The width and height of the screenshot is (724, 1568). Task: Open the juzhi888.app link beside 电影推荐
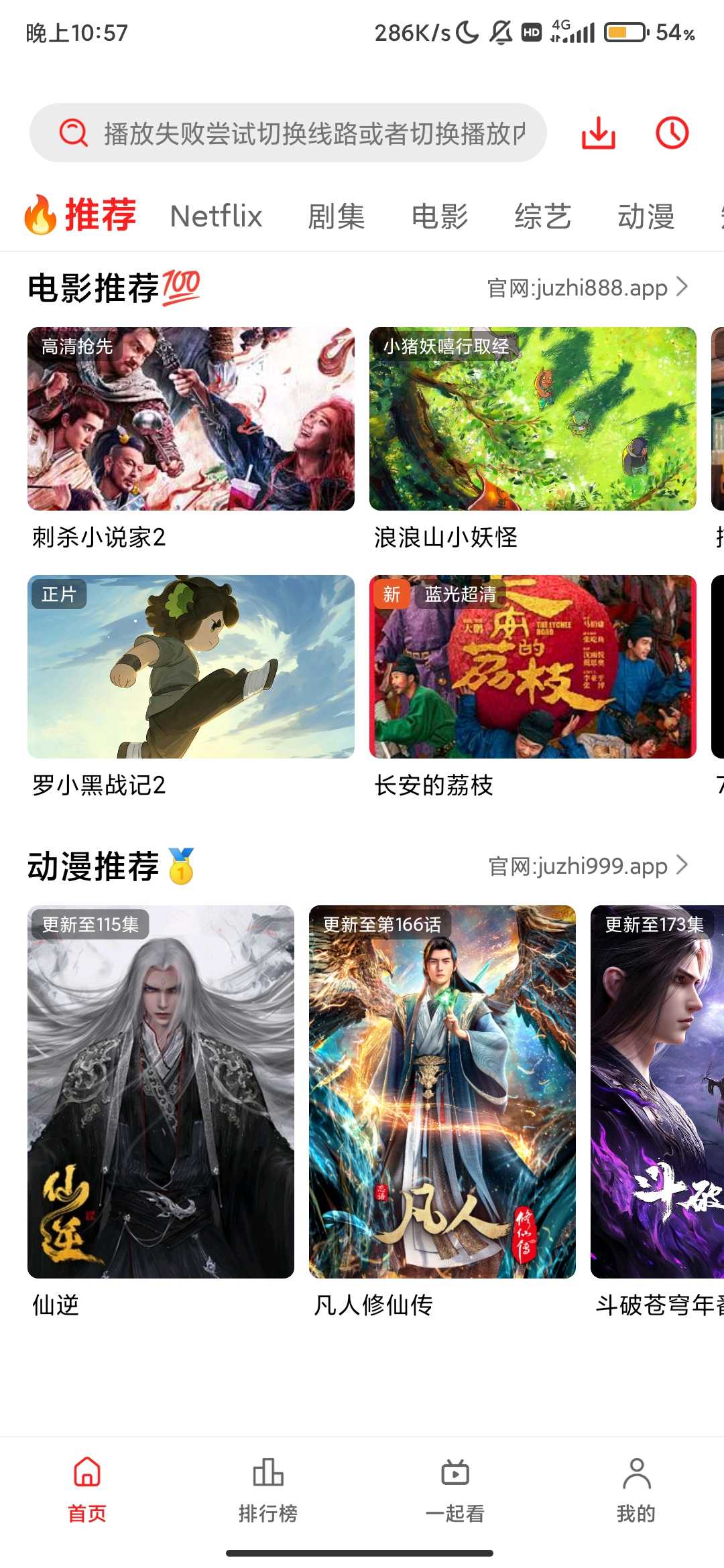587,288
